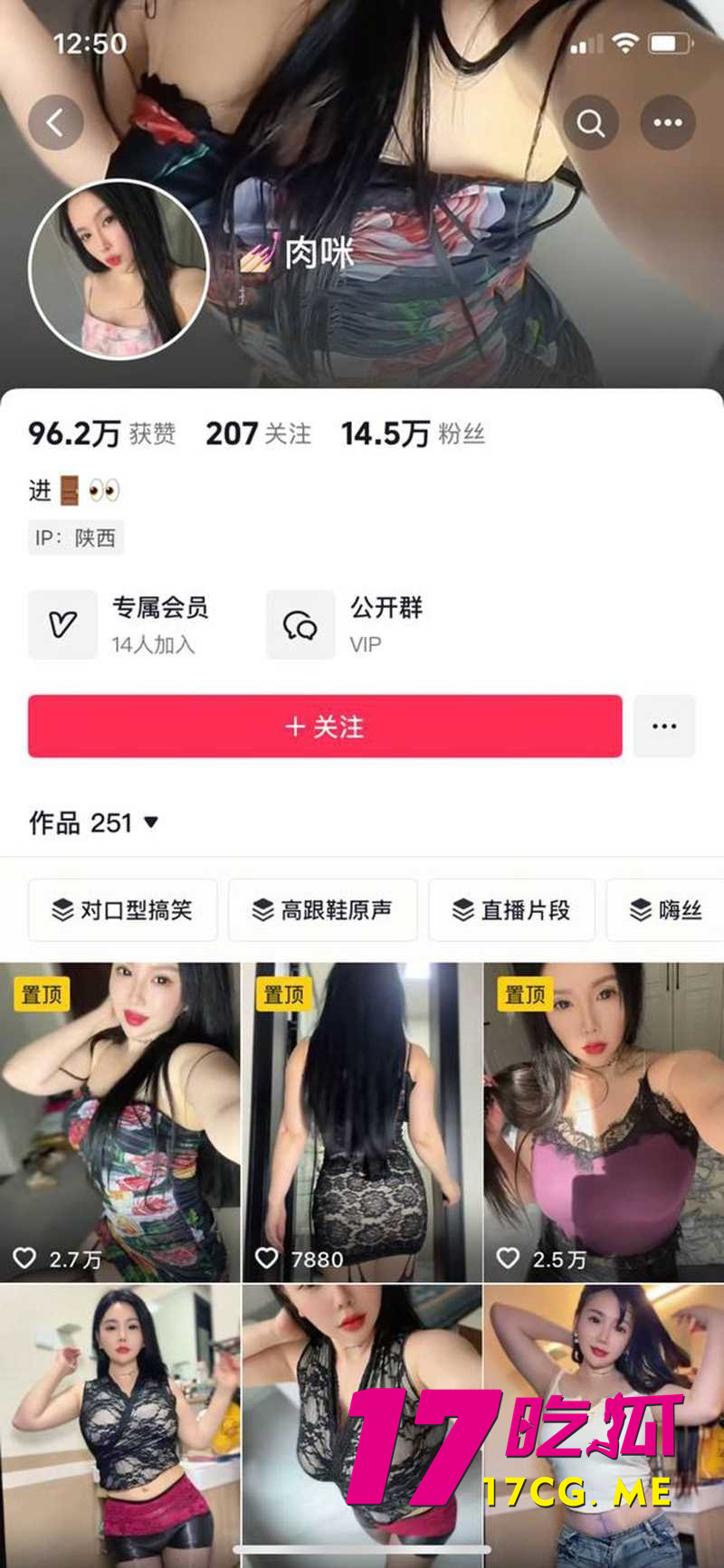Open the 公开群 VIP group chat icon
Screen dimensions: 724x1568
point(300,624)
